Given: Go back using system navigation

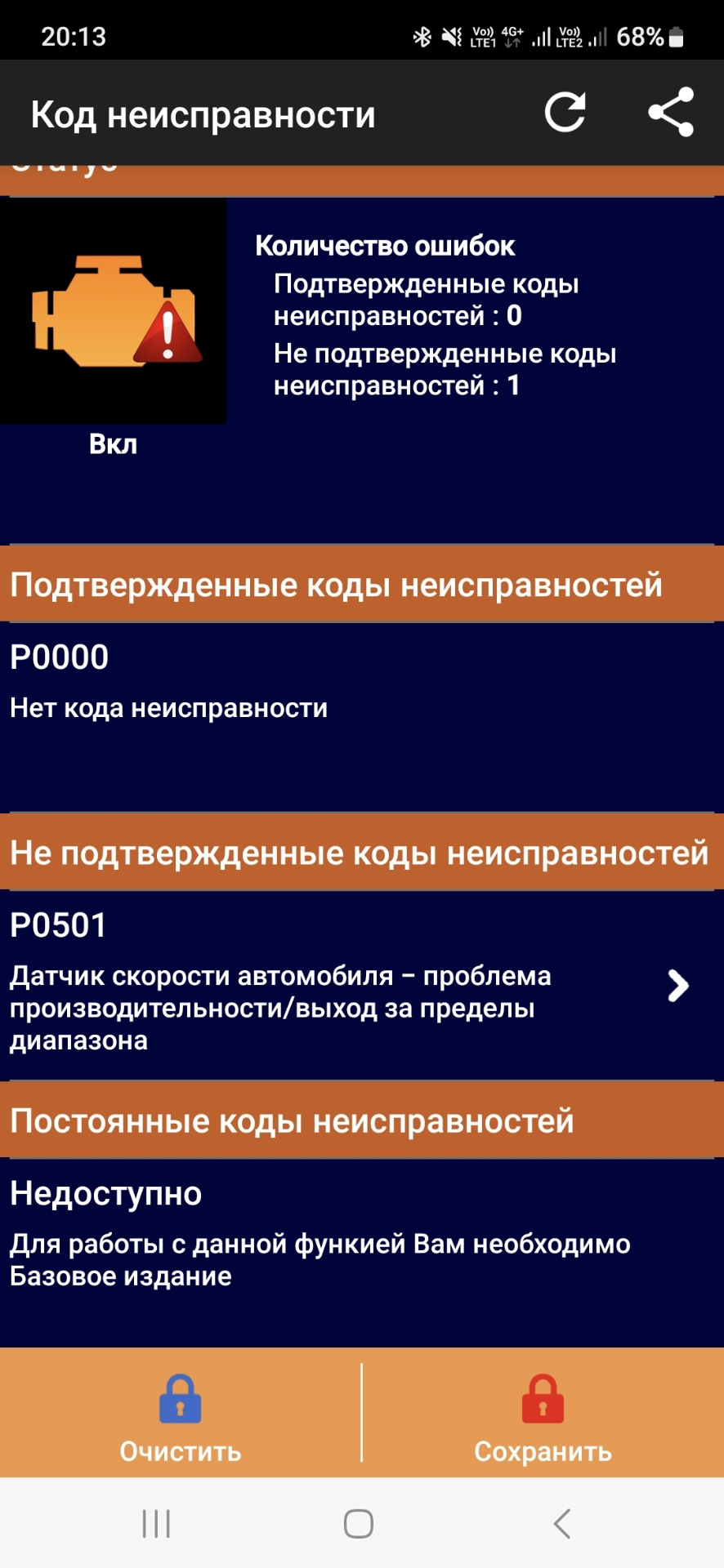Looking at the screenshot, I should [561, 1524].
